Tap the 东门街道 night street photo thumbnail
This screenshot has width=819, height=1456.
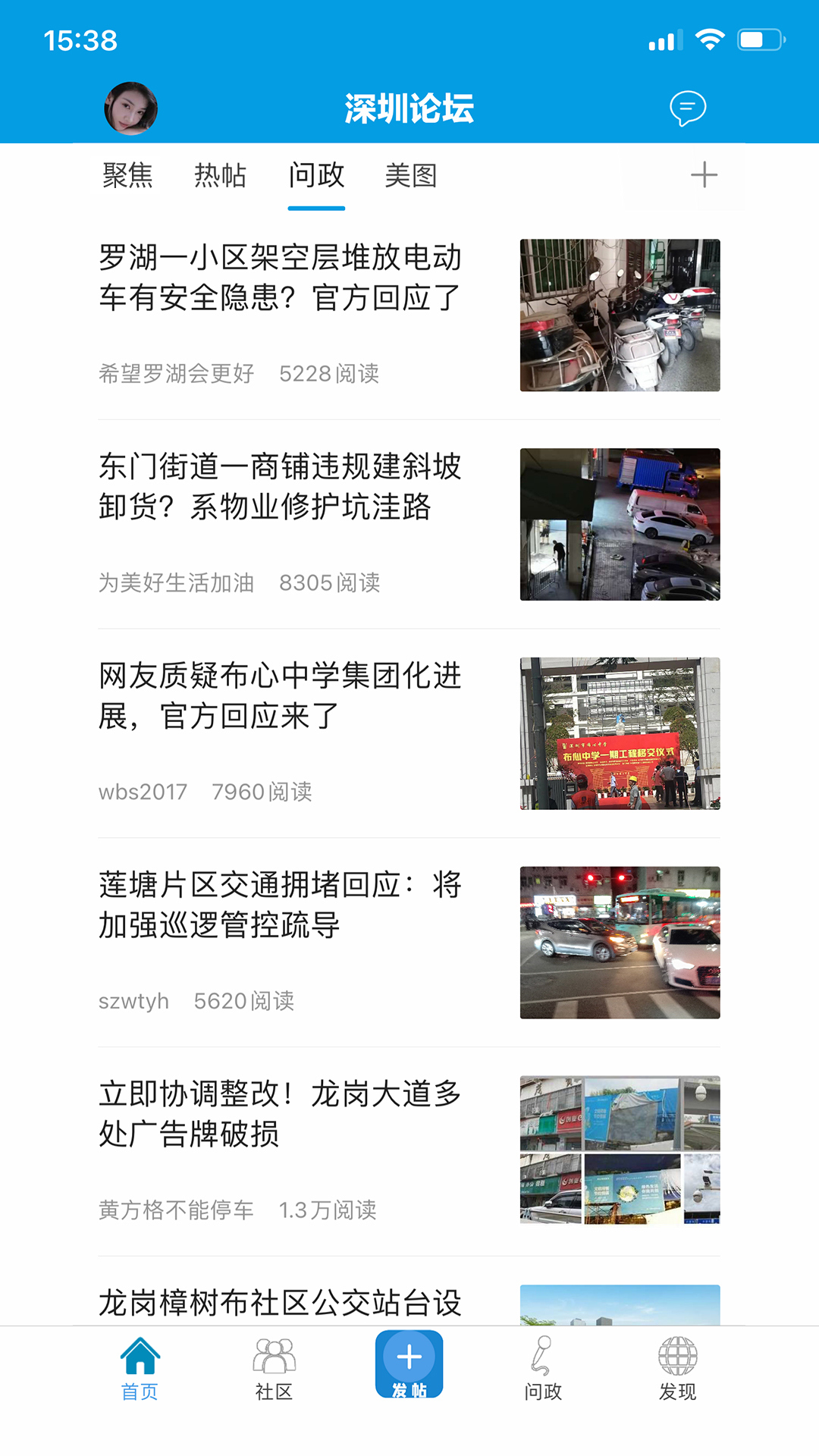click(620, 525)
